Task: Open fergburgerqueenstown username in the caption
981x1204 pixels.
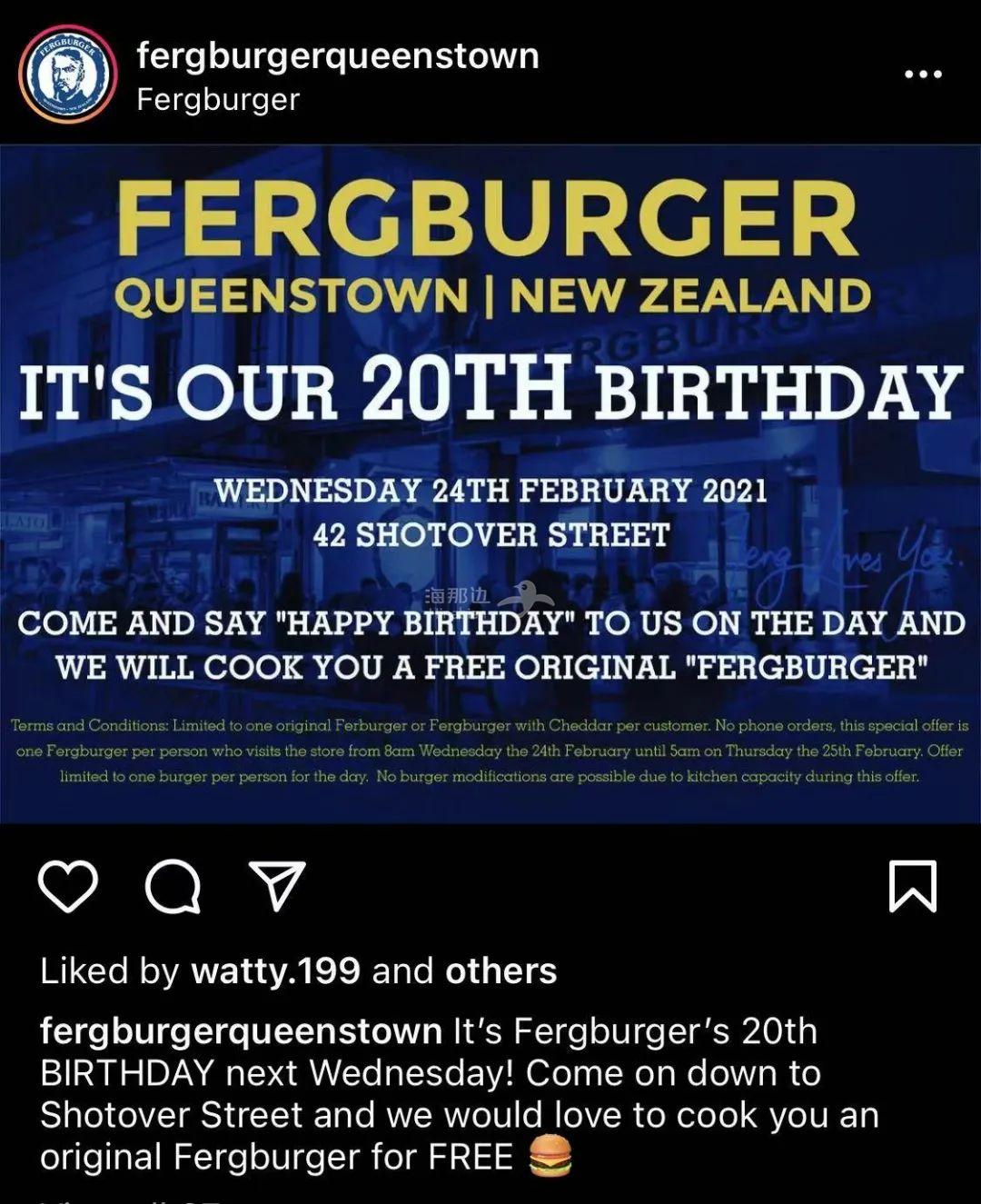Action: [x=241, y=1031]
